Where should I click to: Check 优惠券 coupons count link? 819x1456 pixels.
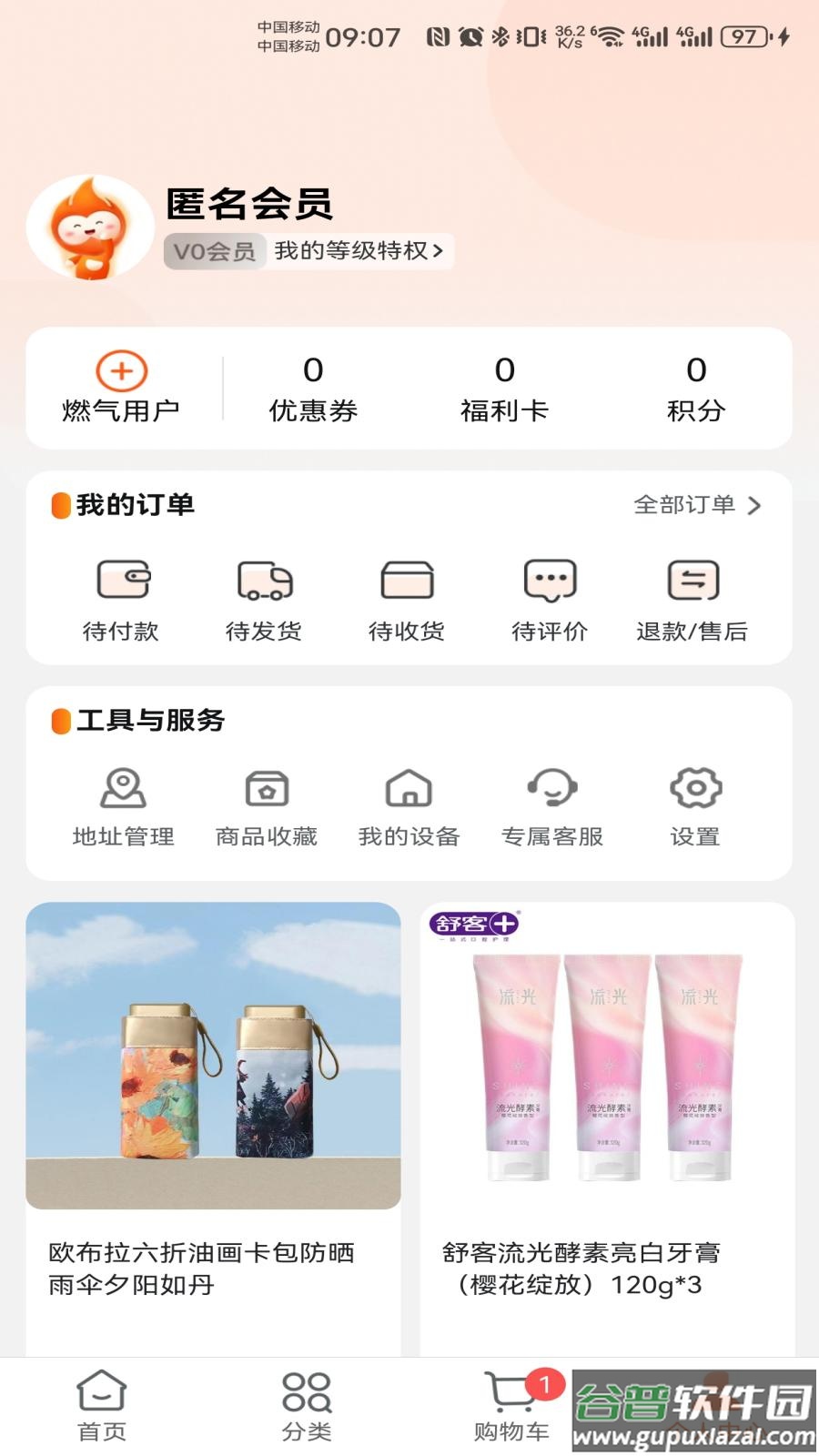coord(312,387)
